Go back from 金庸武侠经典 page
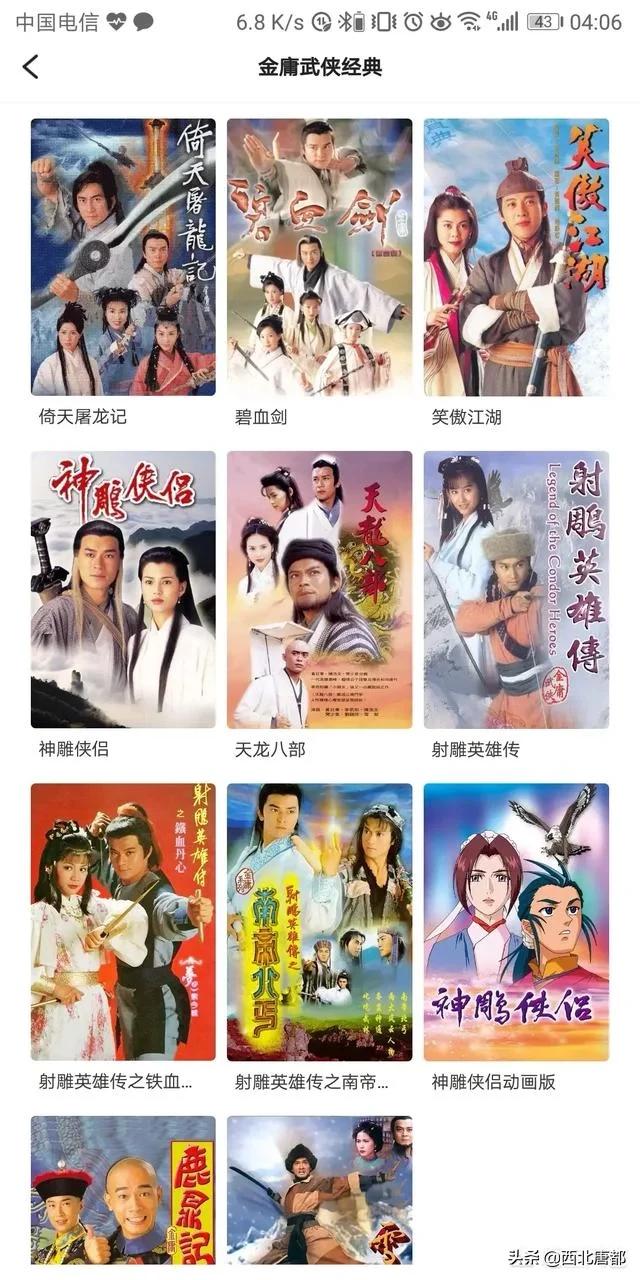The width and height of the screenshot is (640, 1280). (x=31, y=67)
